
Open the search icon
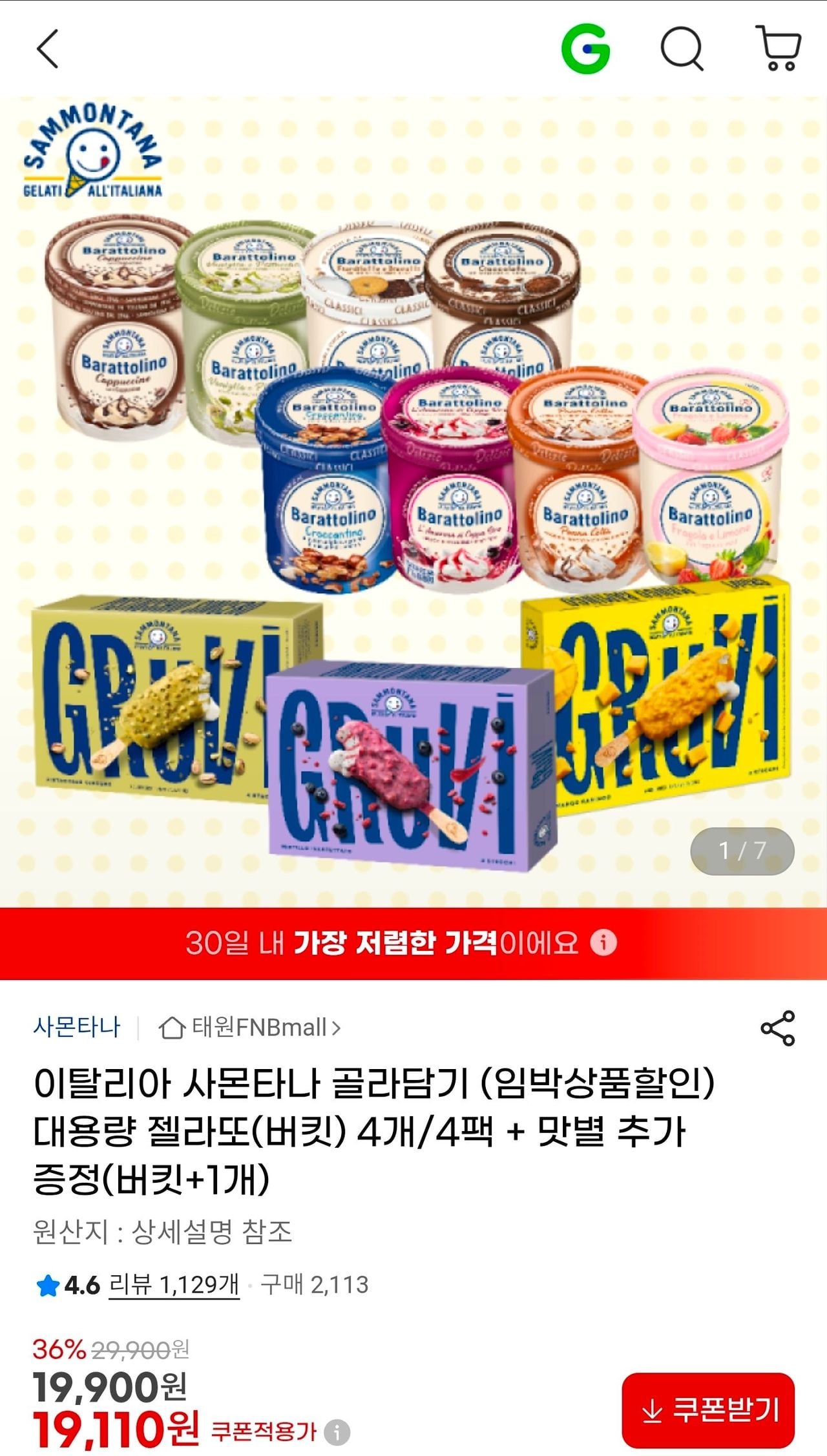tap(682, 48)
